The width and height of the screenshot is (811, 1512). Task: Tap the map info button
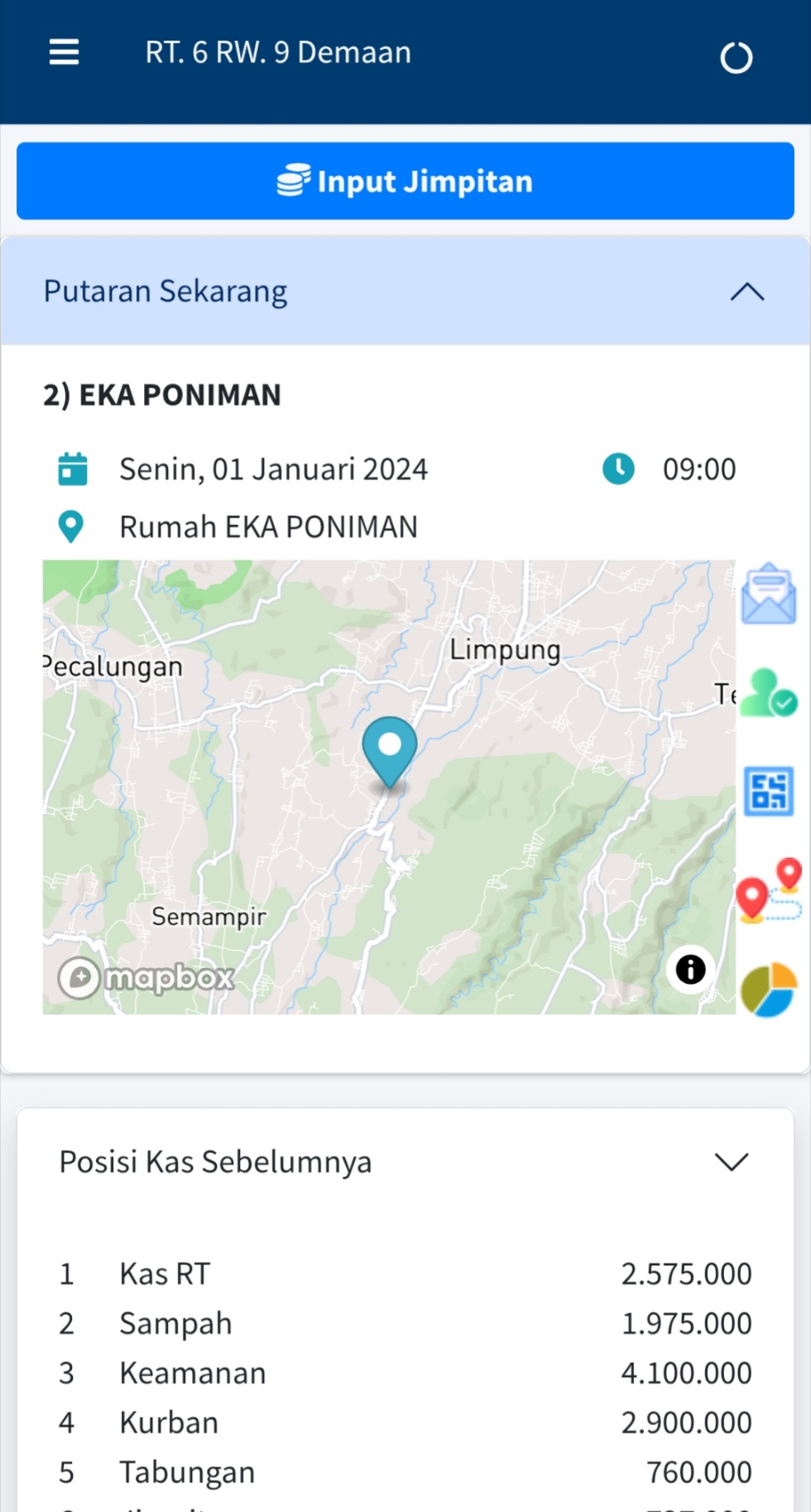[x=690, y=969]
